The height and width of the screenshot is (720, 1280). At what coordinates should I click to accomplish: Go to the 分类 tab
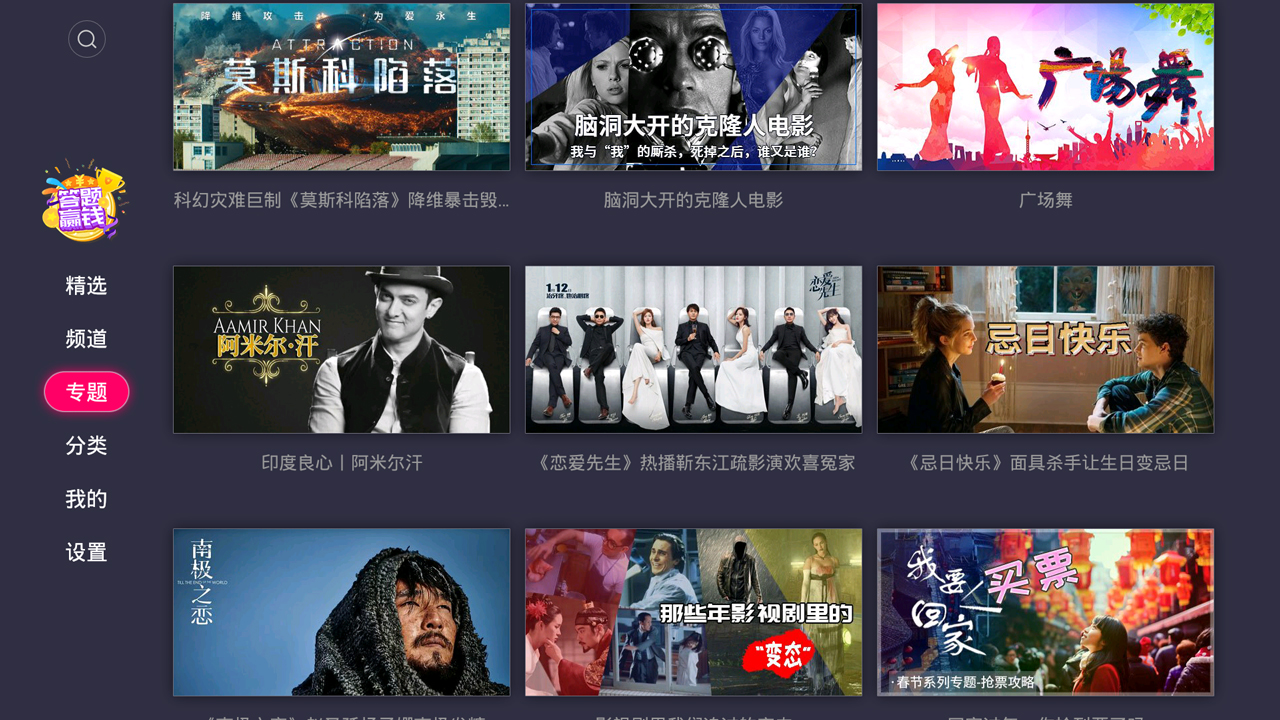(86, 446)
